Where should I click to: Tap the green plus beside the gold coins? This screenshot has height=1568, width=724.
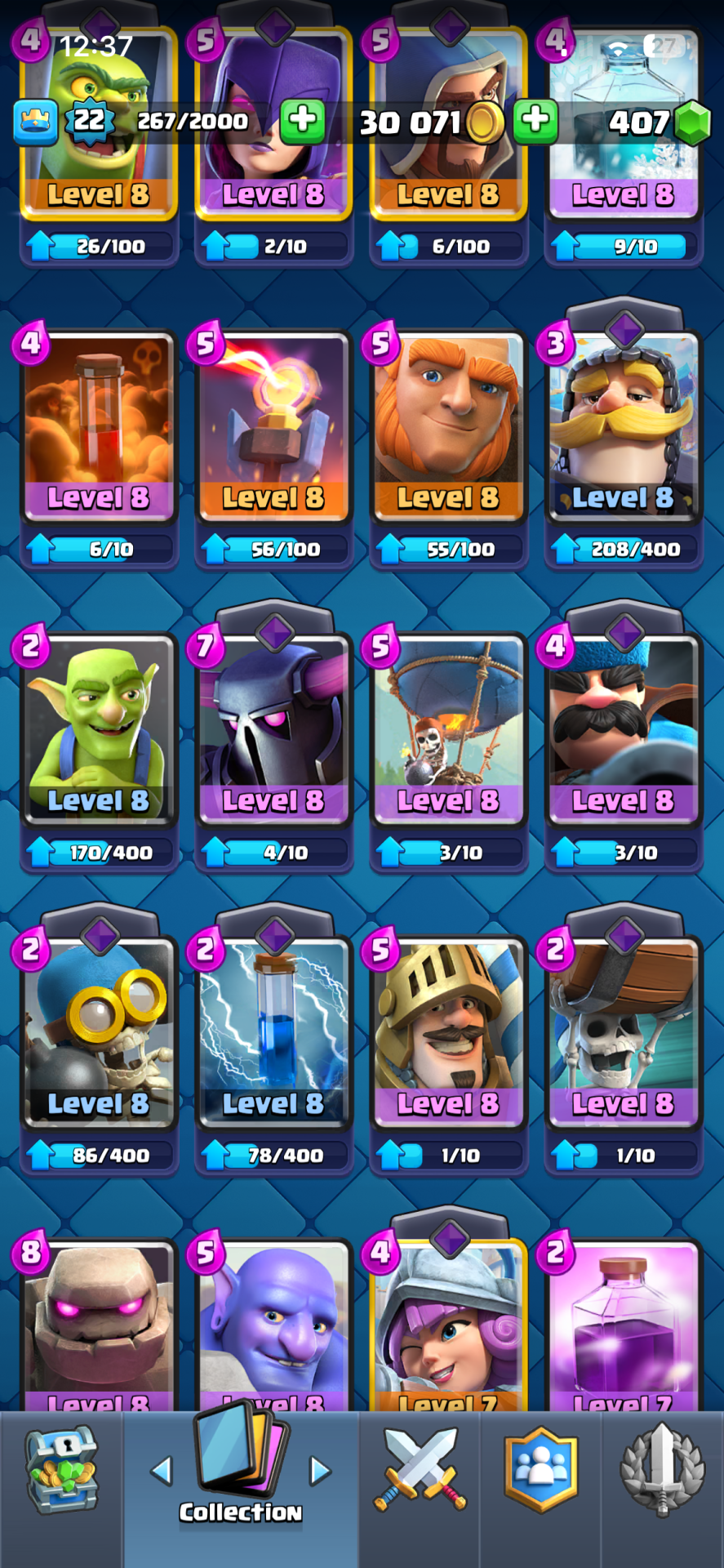535,121
